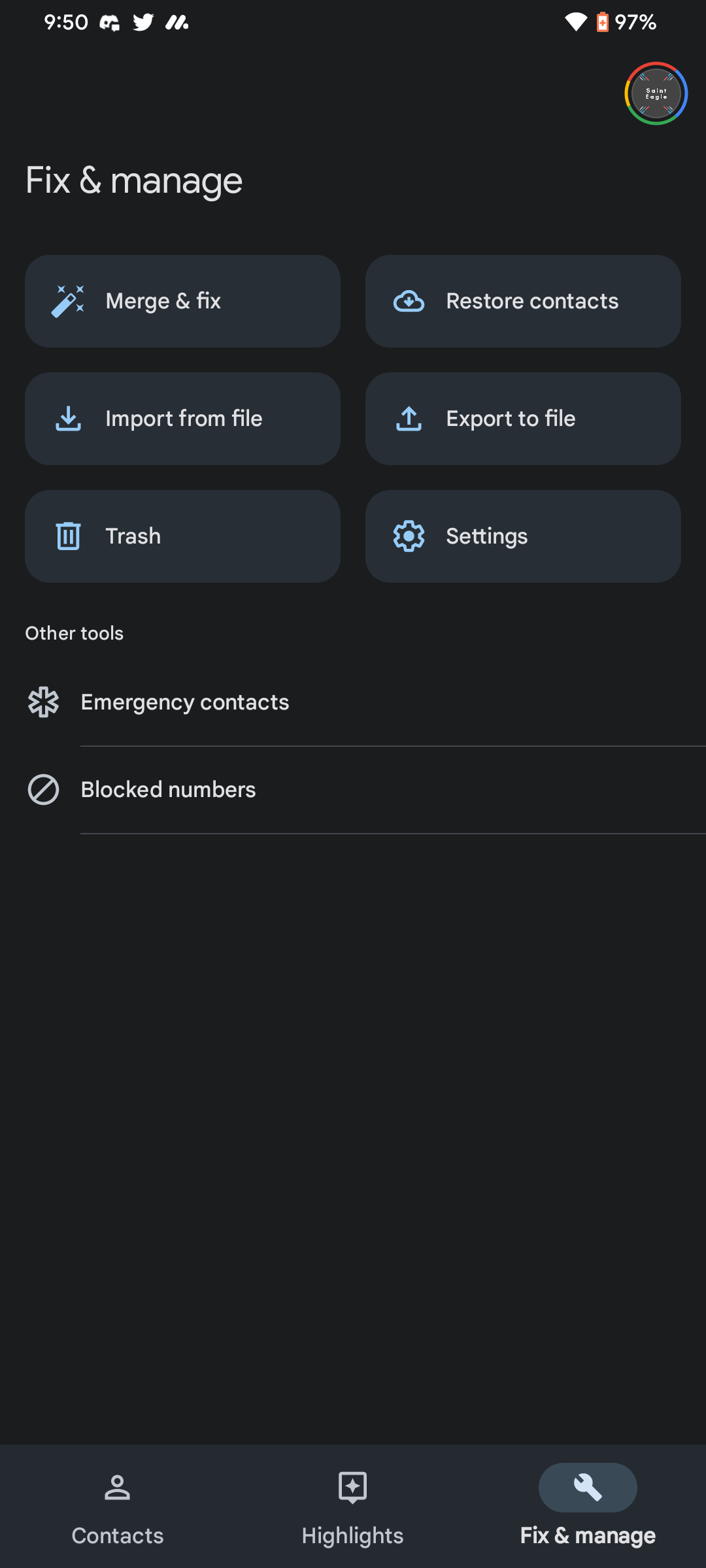Select Import from file
Screen dimensions: 706x1568
click(182, 419)
